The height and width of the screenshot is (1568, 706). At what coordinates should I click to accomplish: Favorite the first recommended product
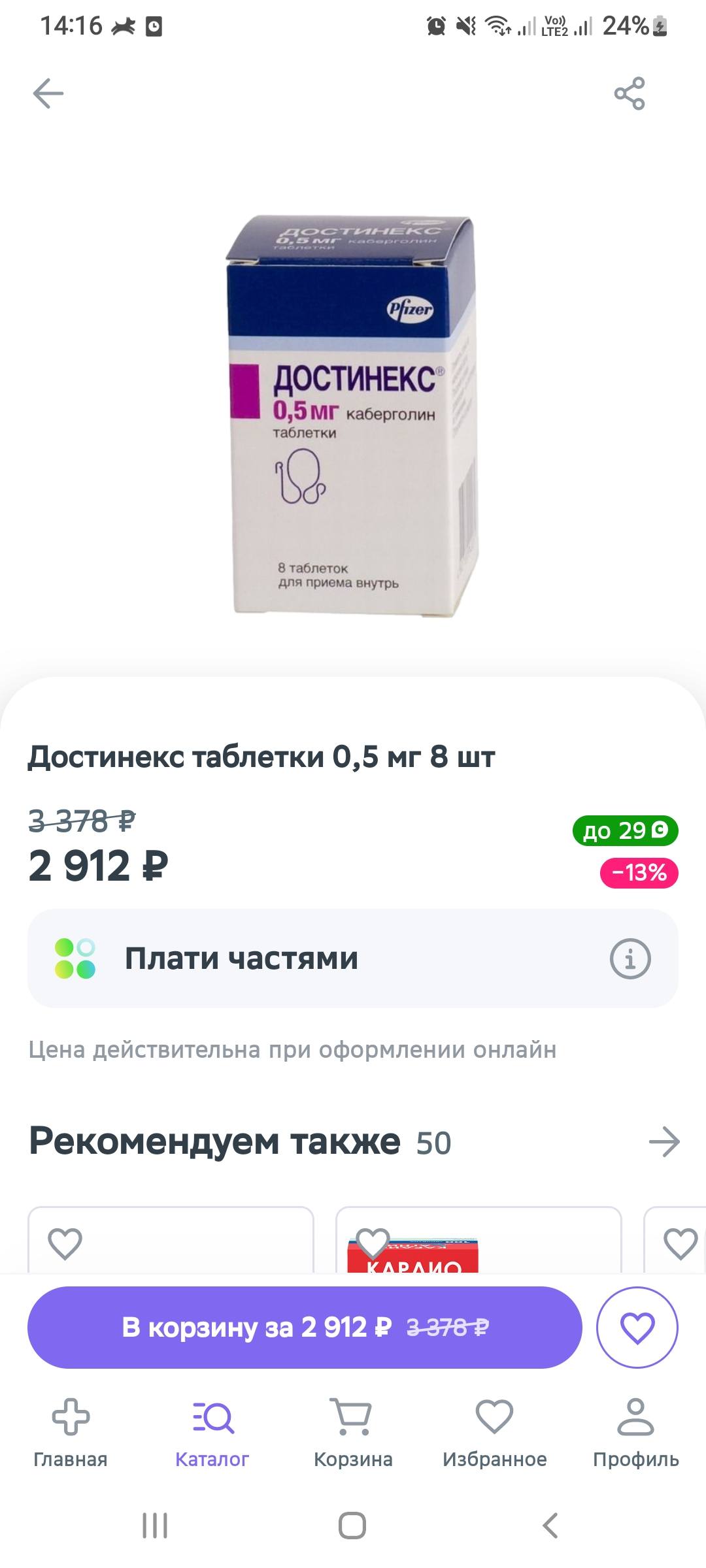64,1240
